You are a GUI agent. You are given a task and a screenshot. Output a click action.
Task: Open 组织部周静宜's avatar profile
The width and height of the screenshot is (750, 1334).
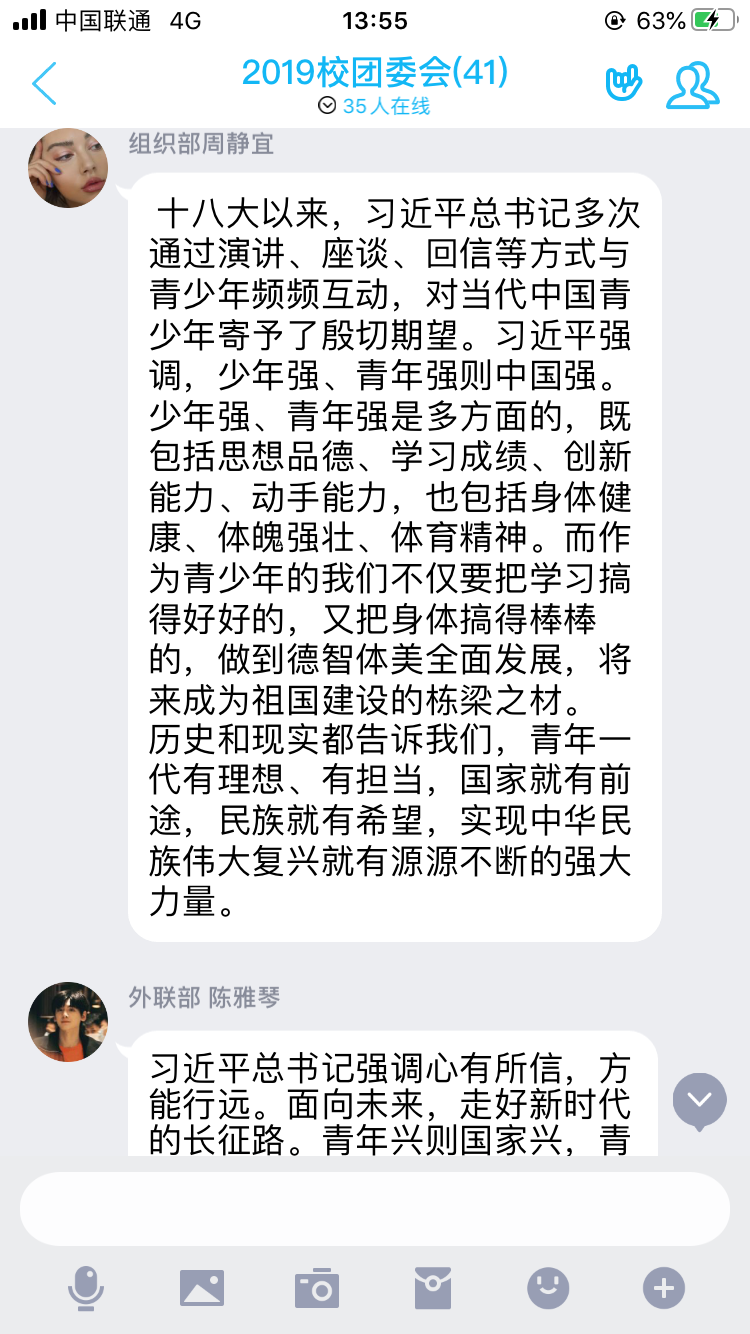click(68, 168)
